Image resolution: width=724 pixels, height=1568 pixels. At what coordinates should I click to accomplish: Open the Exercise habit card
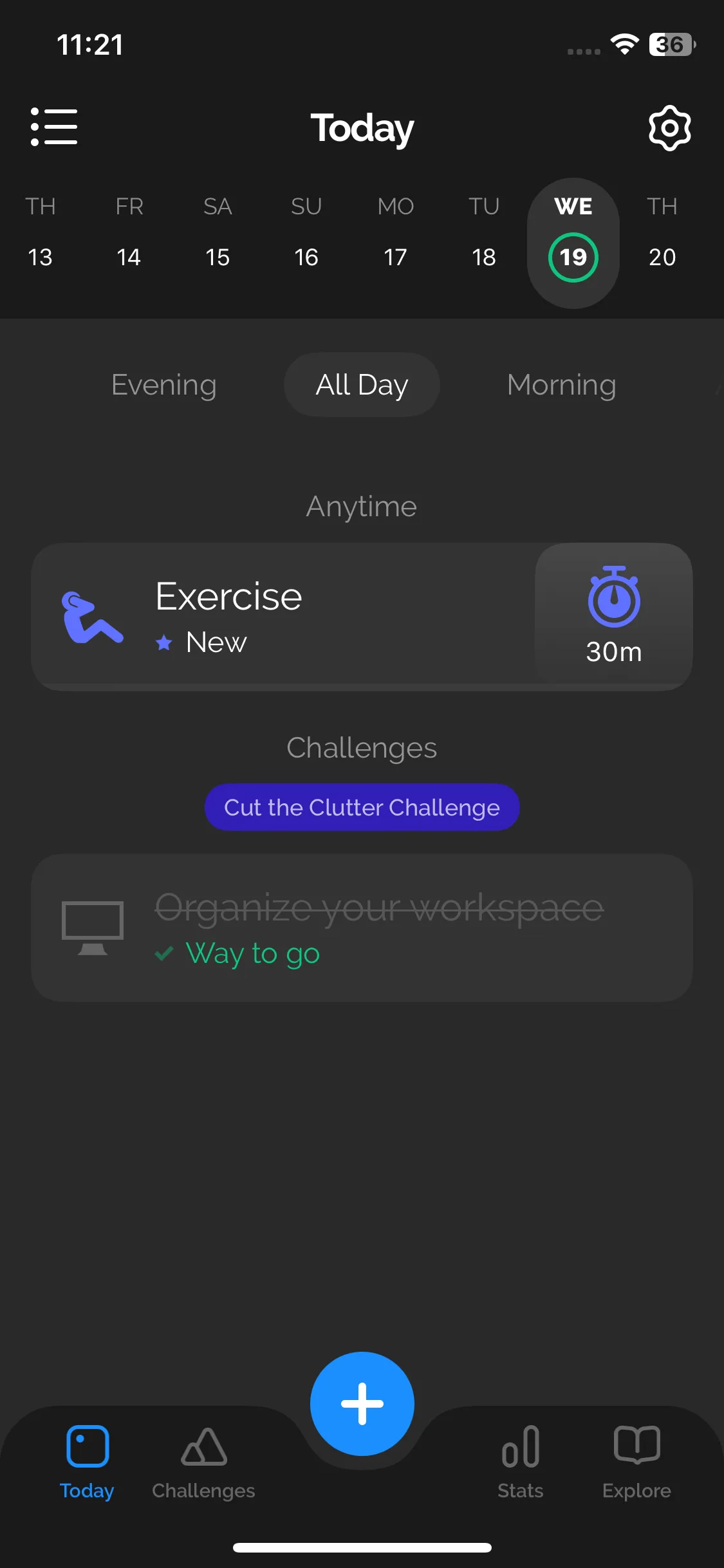(283, 617)
